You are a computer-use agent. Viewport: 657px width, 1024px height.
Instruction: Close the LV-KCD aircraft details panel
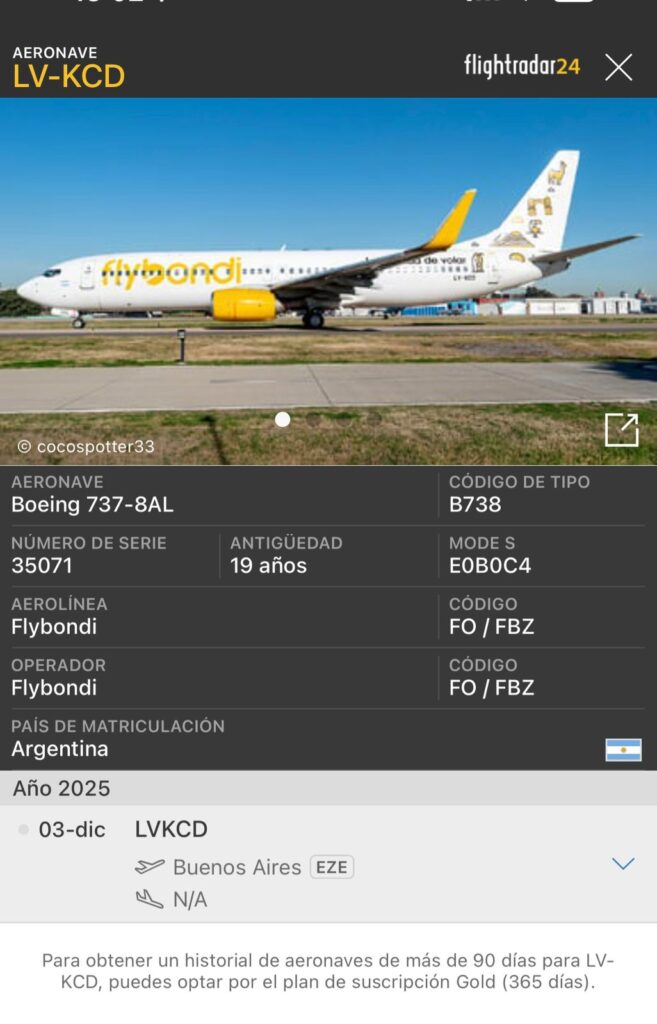pos(618,67)
